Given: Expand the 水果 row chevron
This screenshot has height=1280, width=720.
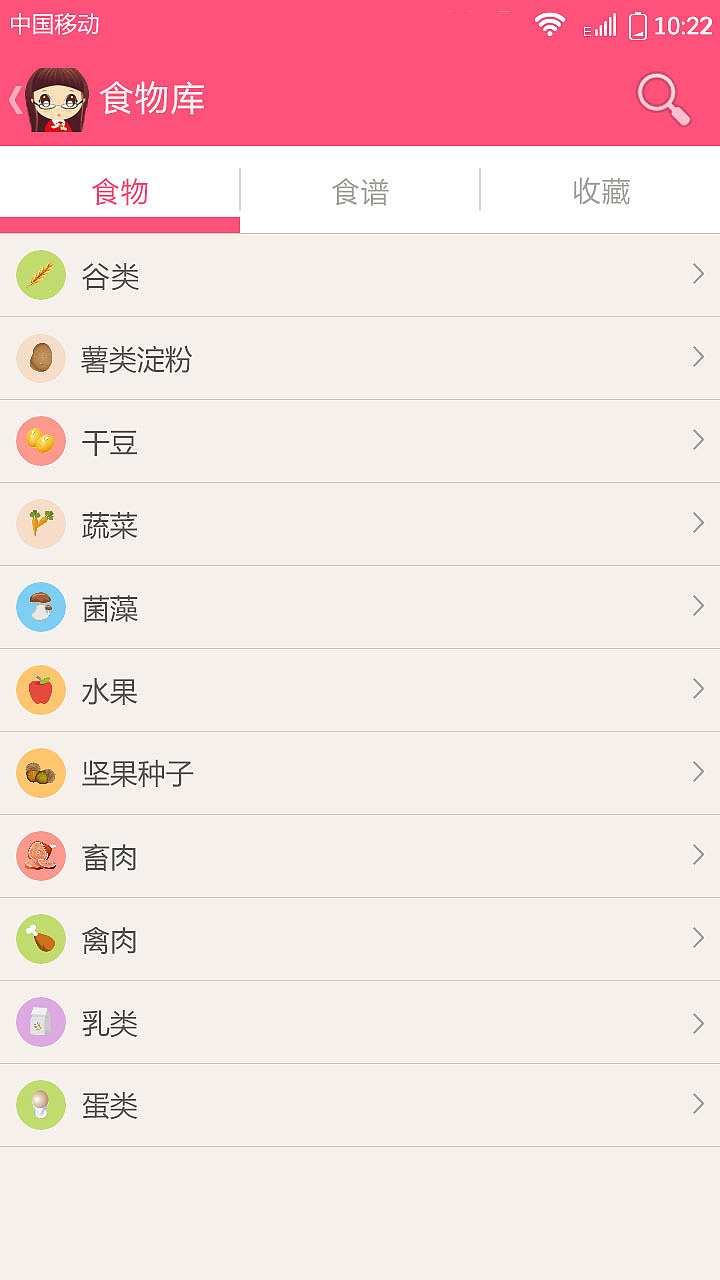Looking at the screenshot, I should point(697,688).
